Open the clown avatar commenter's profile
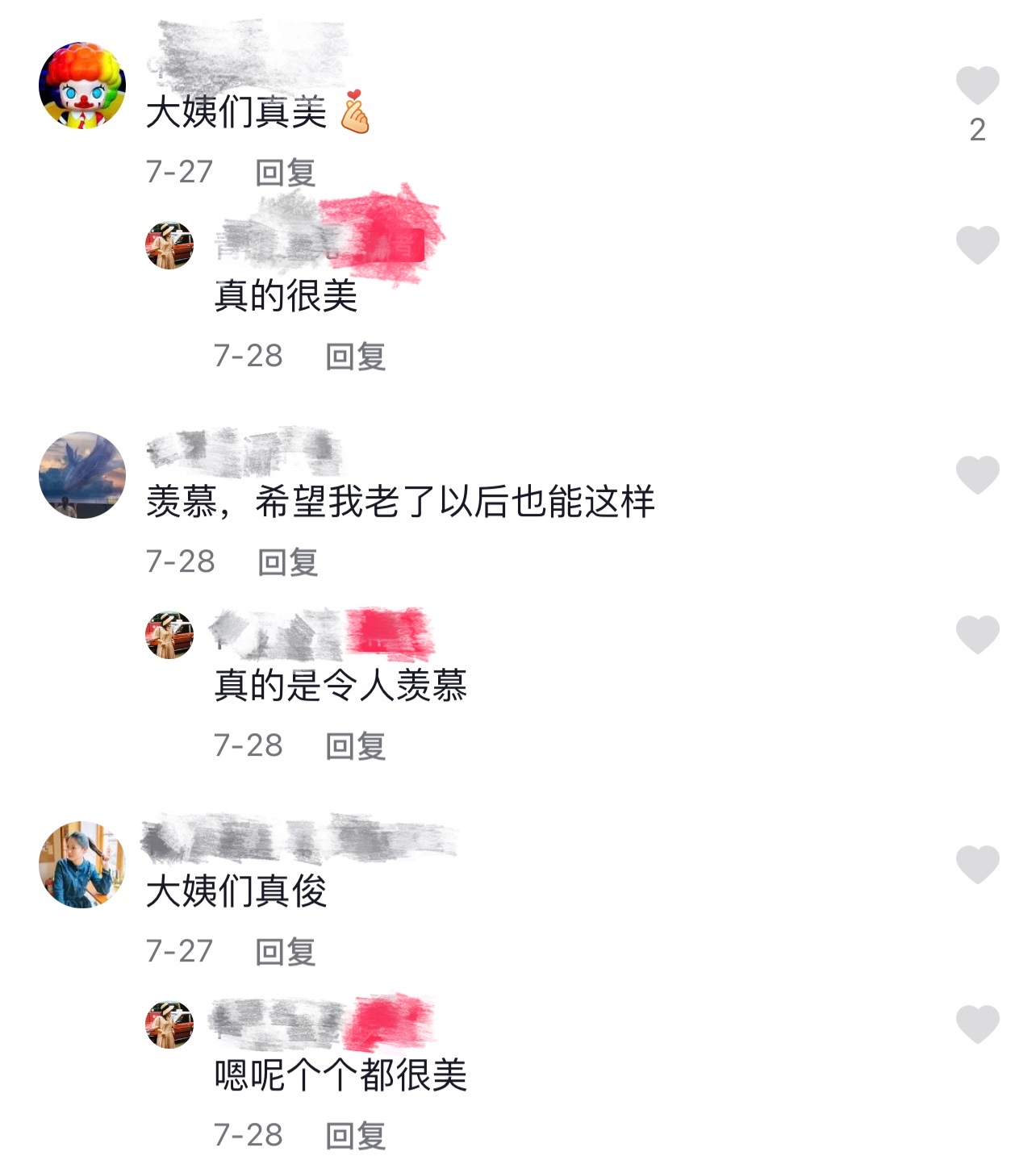This screenshot has width=1036, height=1160. (x=82, y=86)
